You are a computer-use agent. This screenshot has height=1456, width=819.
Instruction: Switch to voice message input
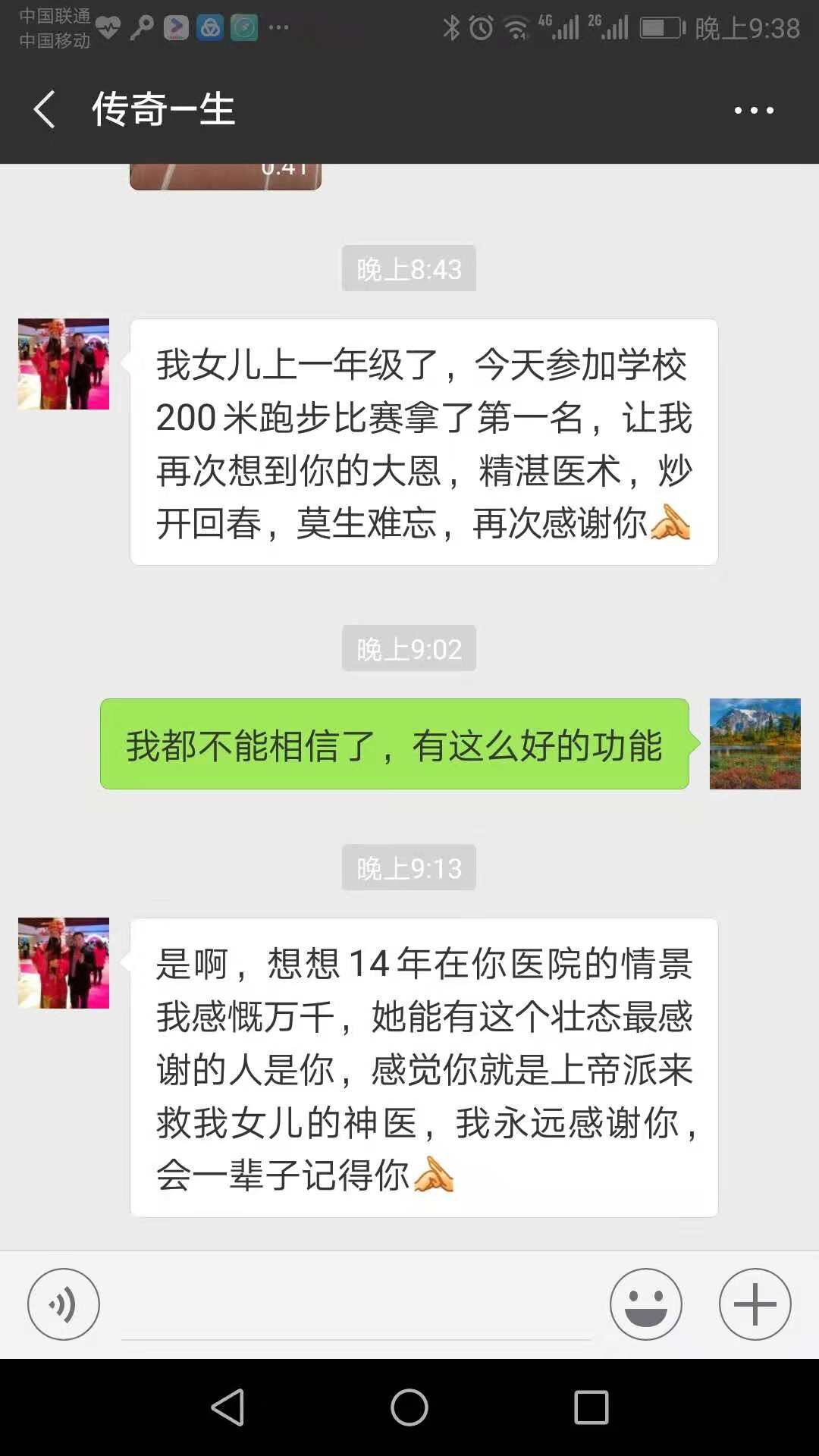[64, 1304]
